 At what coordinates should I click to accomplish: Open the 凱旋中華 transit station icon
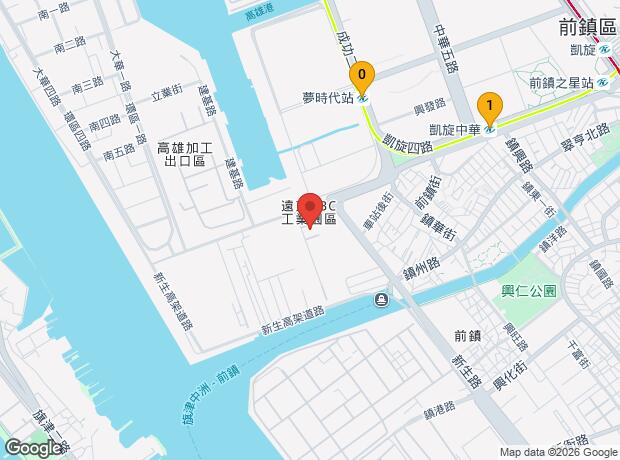click(x=489, y=128)
